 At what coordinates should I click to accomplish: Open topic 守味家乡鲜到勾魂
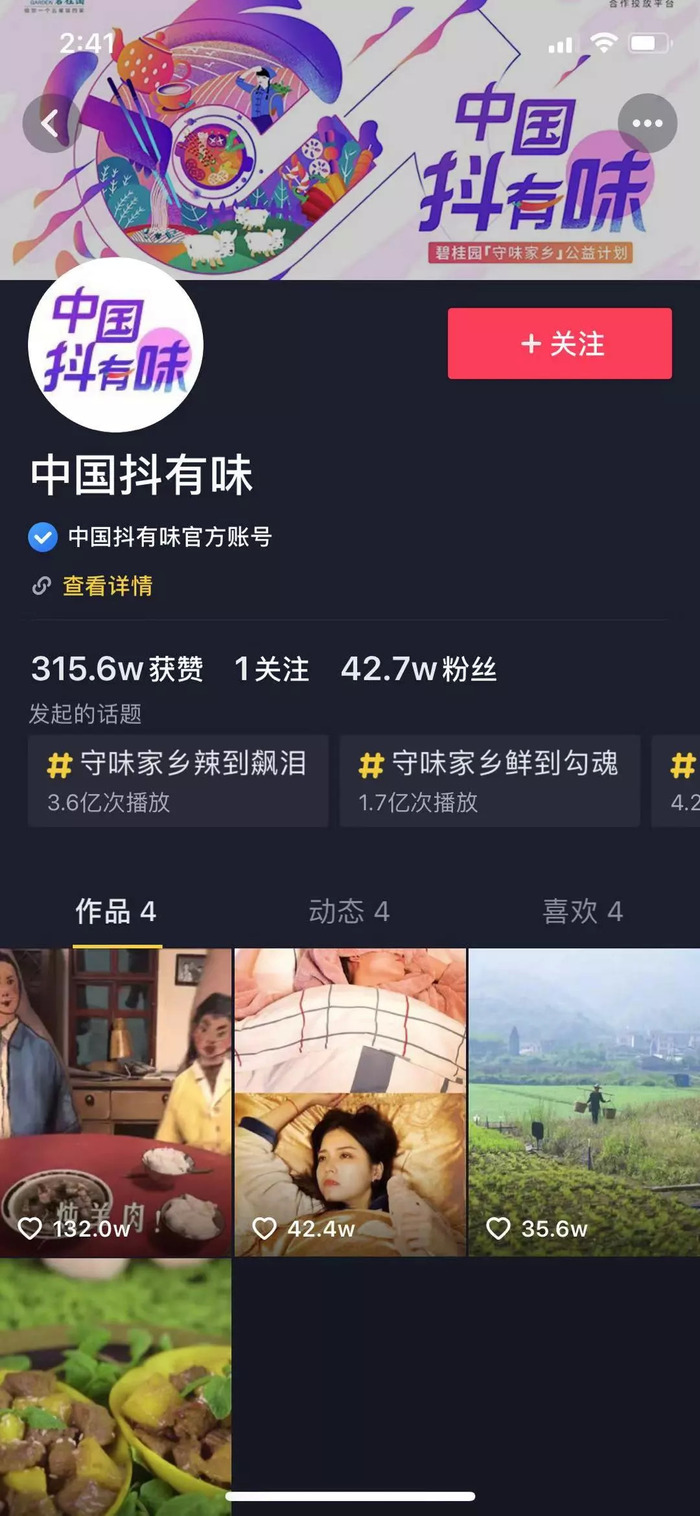(490, 780)
